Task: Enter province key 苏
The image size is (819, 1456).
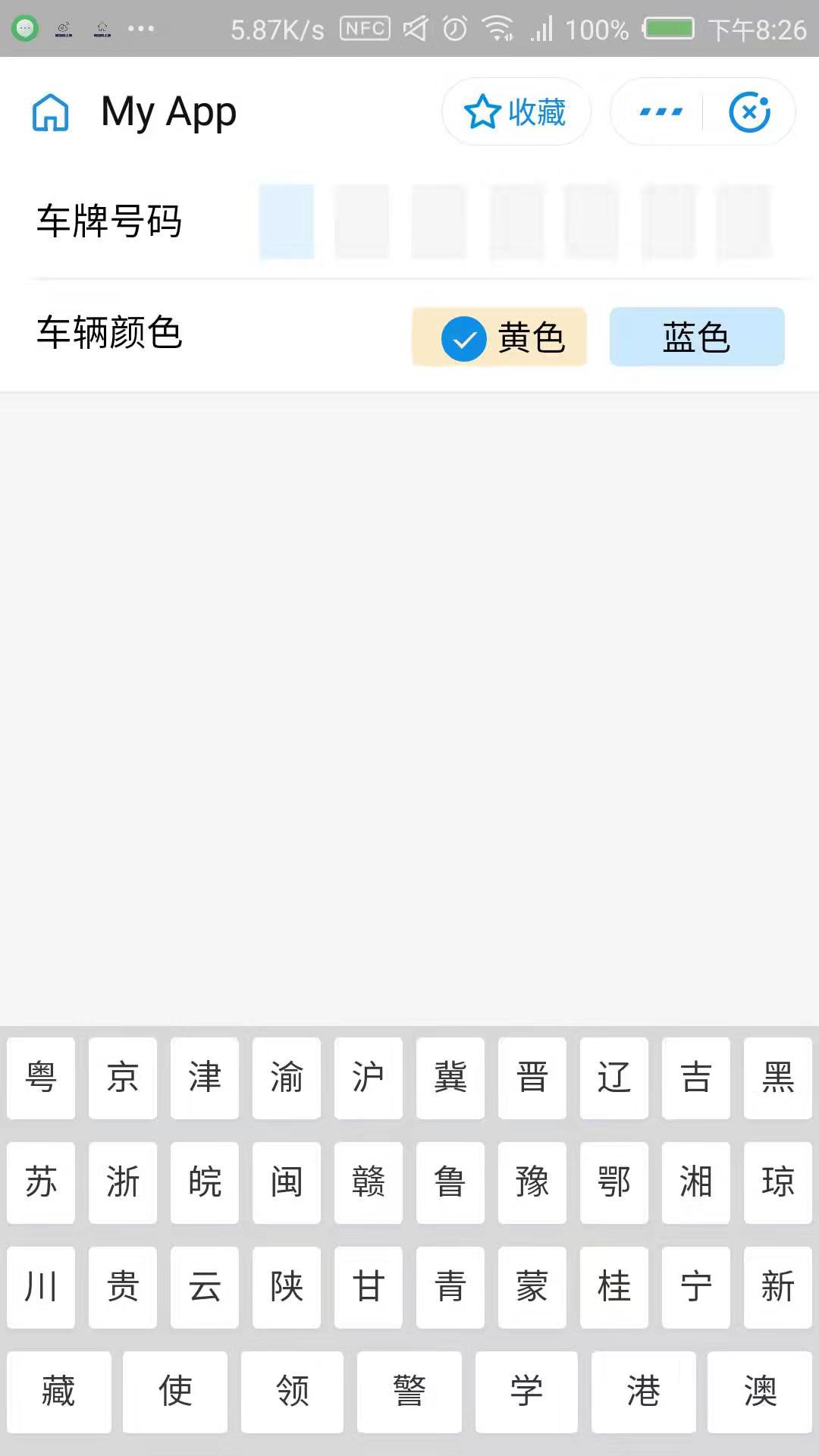Action: (41, 1182)
